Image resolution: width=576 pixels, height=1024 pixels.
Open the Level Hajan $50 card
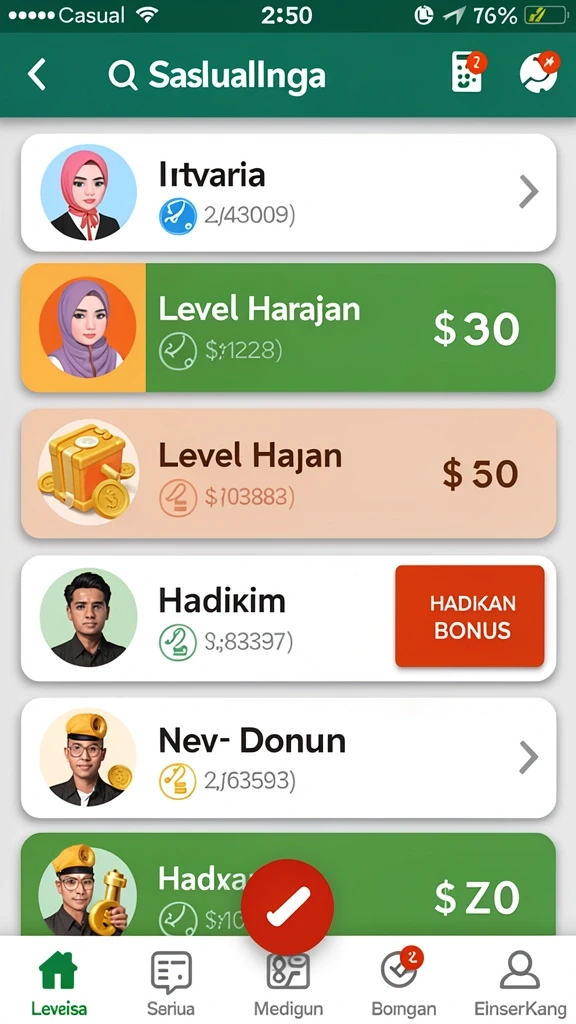click(289, 473)
